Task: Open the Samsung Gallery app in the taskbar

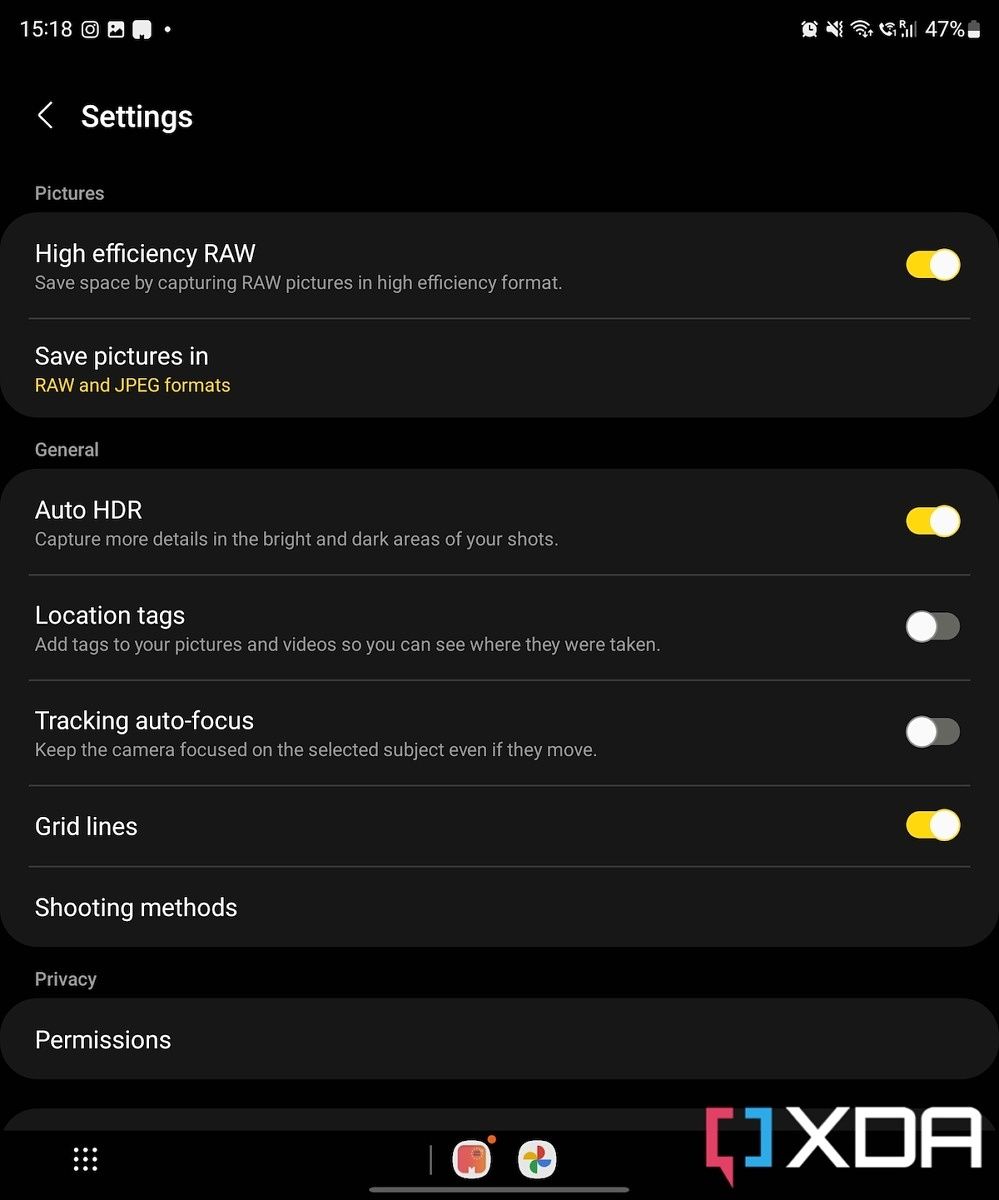Action: pos(472,1158)
